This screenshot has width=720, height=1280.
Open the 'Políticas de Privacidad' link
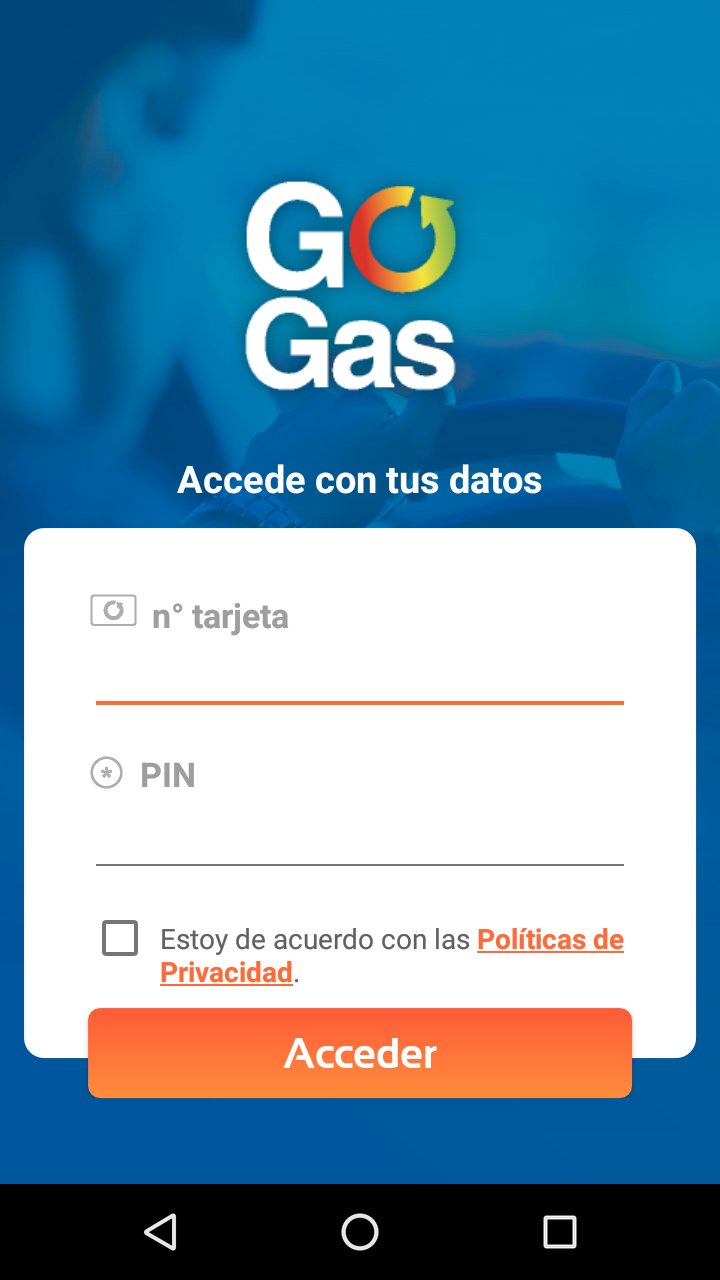click(x=550, y=939)
